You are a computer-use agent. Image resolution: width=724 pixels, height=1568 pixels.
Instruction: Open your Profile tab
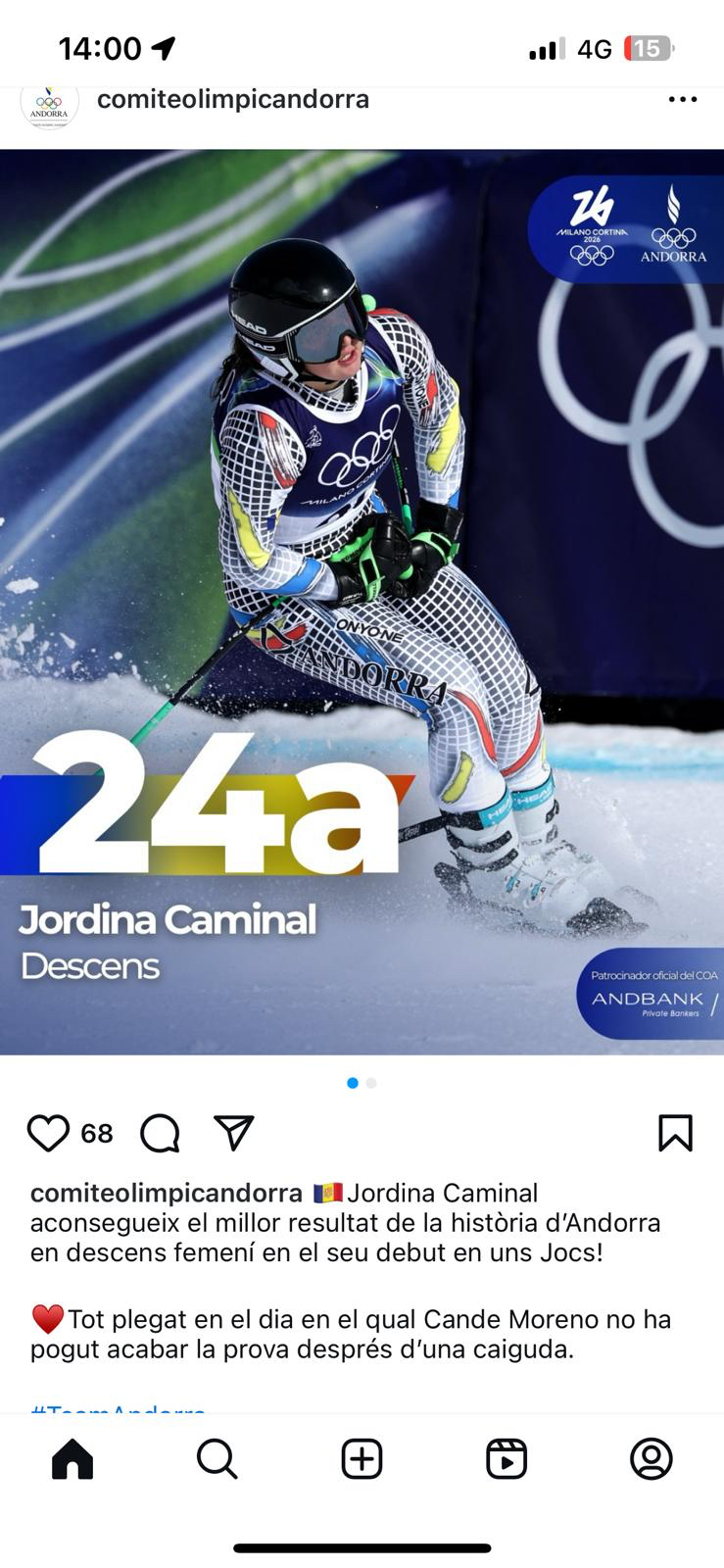[x=651, y=1459]
